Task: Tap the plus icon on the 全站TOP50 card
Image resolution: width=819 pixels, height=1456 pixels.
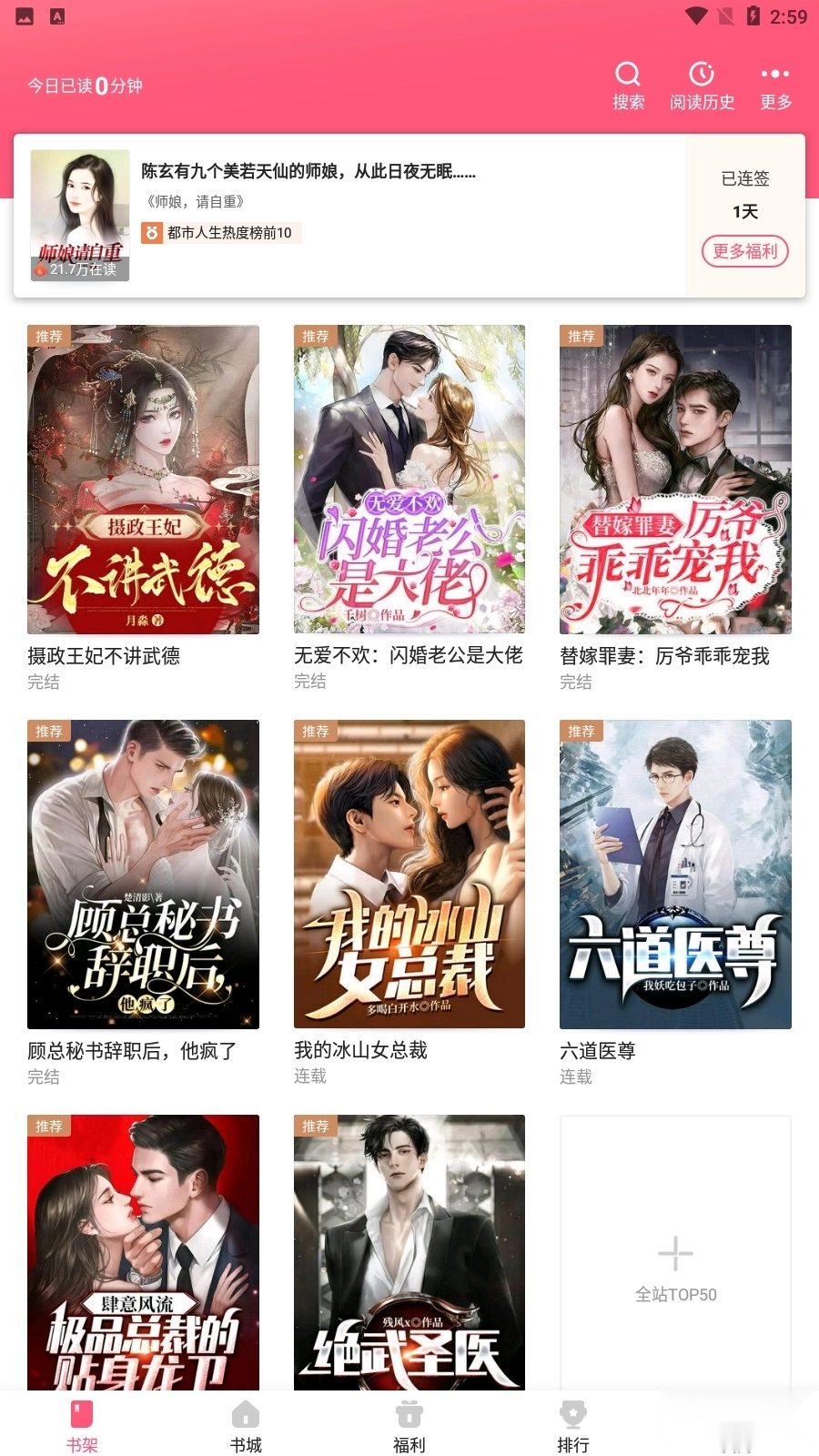Action: pyautogui.click(x=675, y=1253)
